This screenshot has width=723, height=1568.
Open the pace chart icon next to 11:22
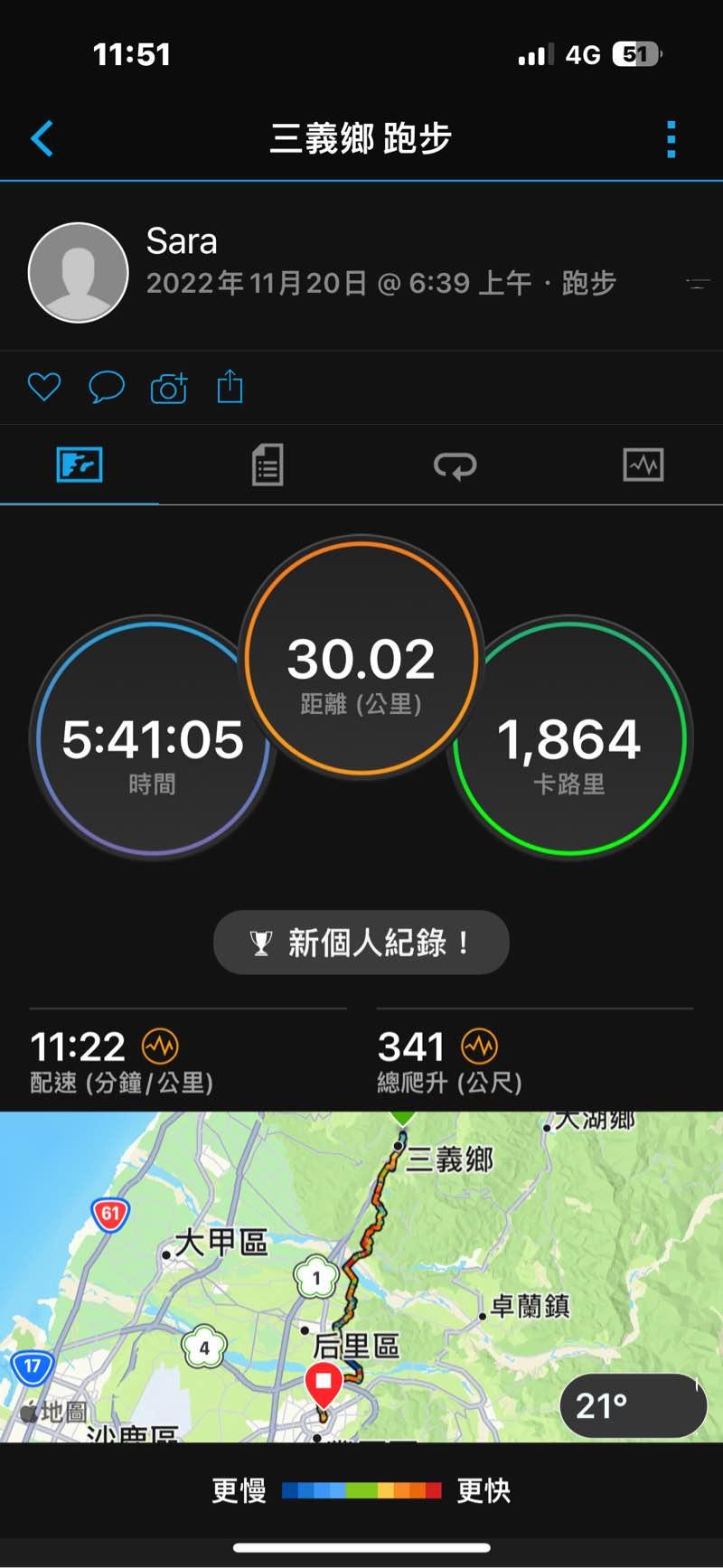click(x=161, y=1047)
